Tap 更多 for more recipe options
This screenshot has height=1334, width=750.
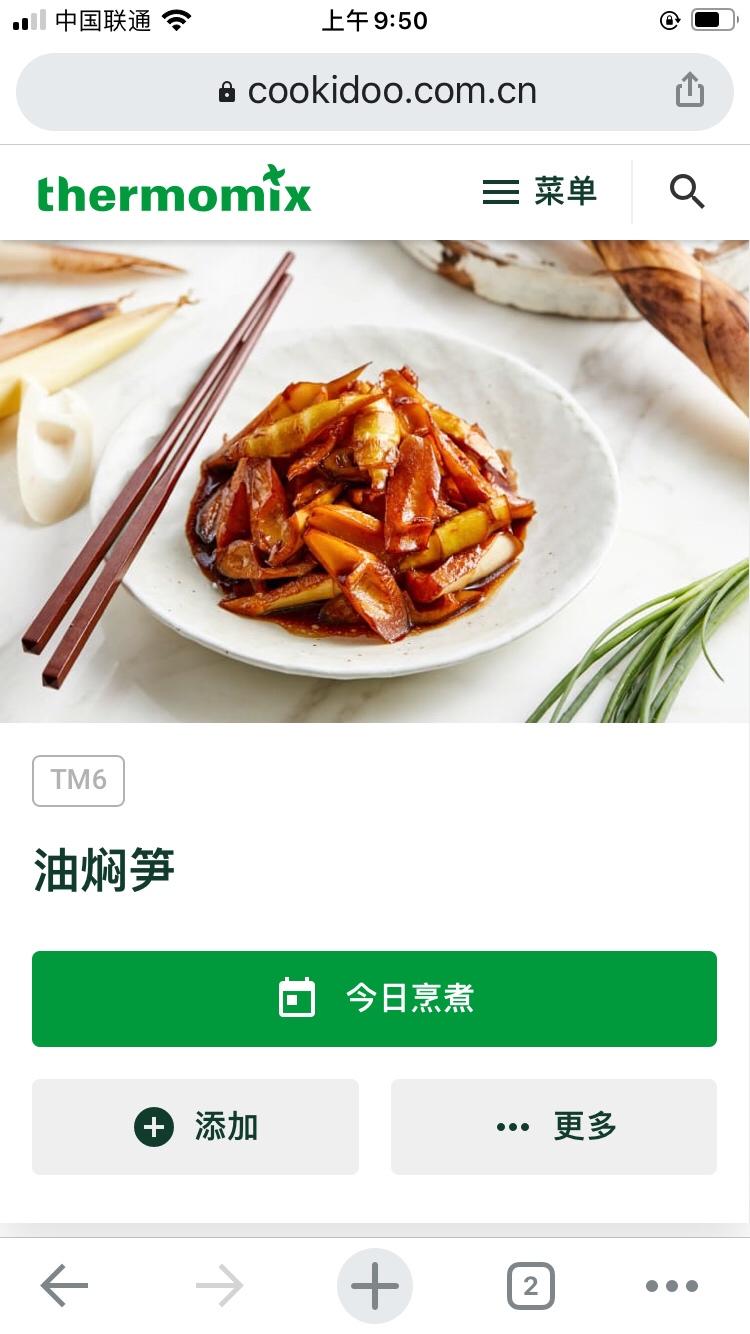coord(553,1126)
